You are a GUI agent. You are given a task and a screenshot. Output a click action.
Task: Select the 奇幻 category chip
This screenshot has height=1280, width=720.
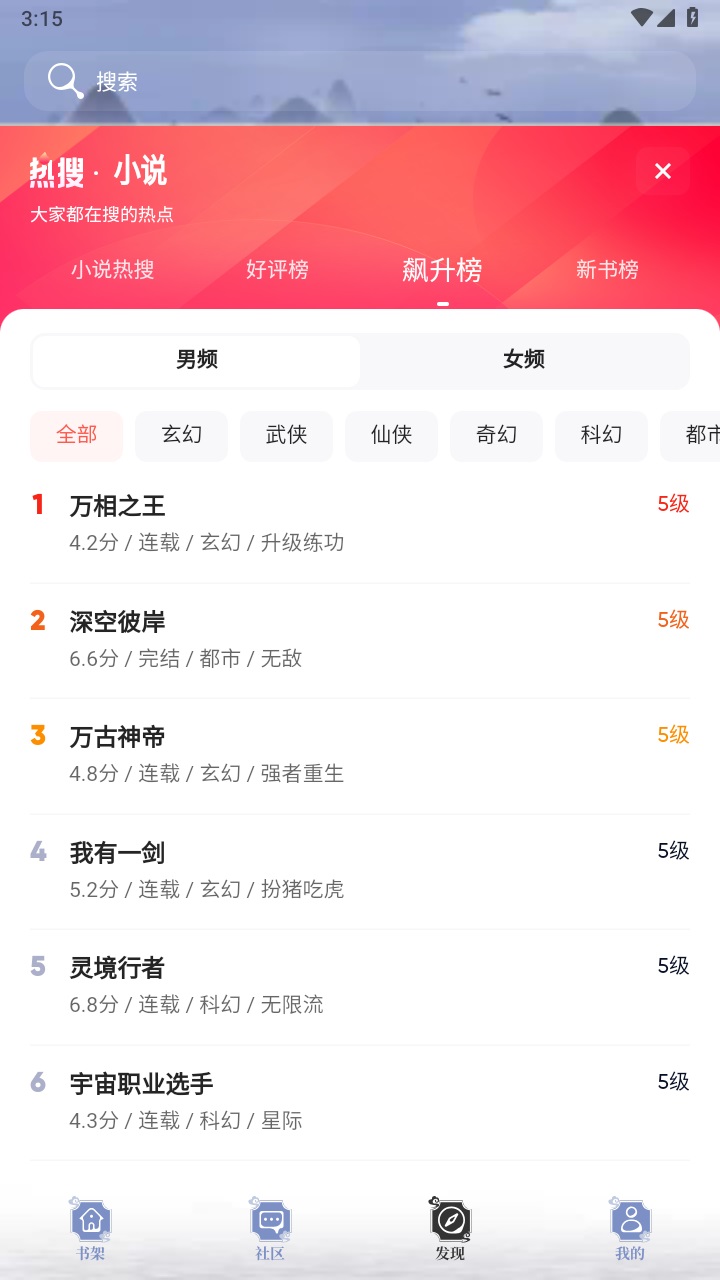(496, 436)
